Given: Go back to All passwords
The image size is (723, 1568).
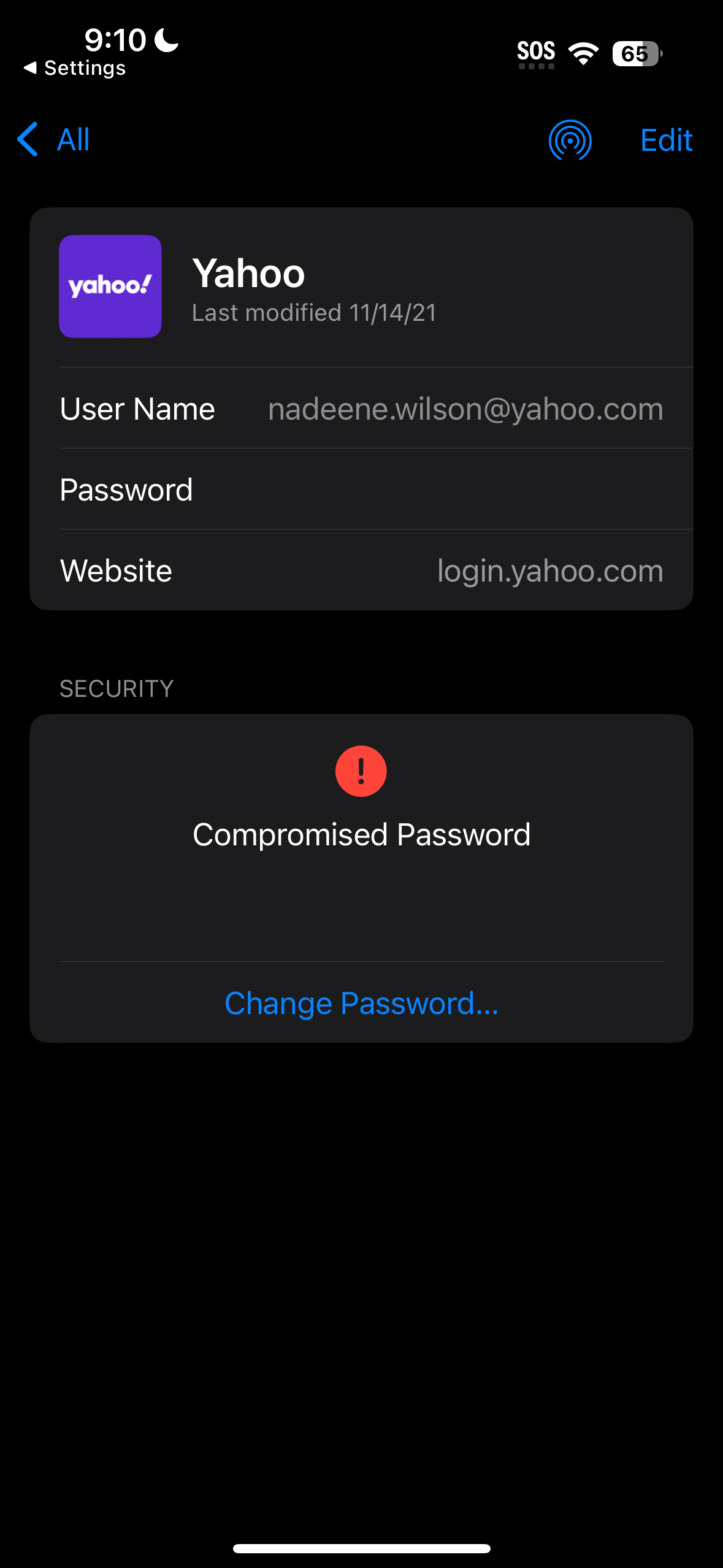Looking at the screenshot, I should pos(54,140).
